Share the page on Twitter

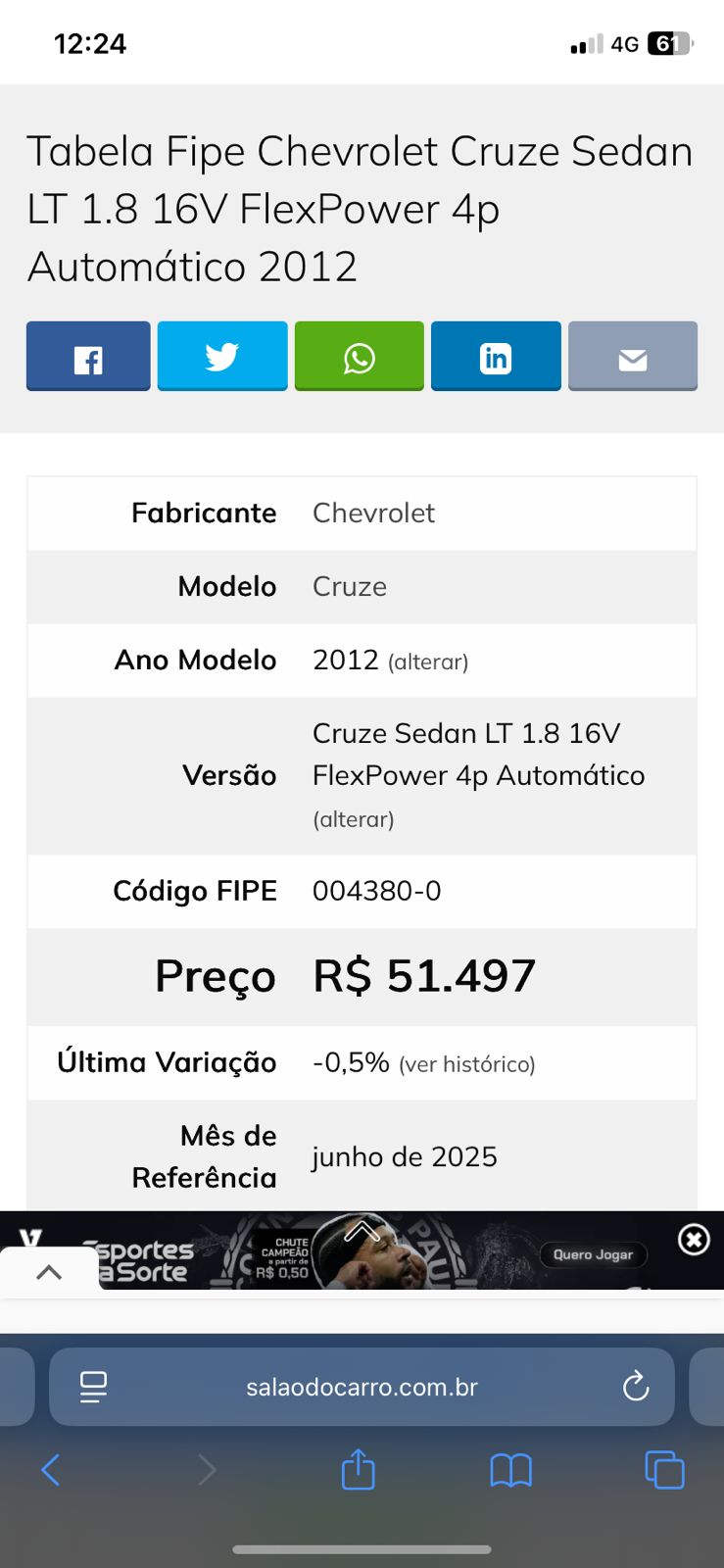click(222, 356)
